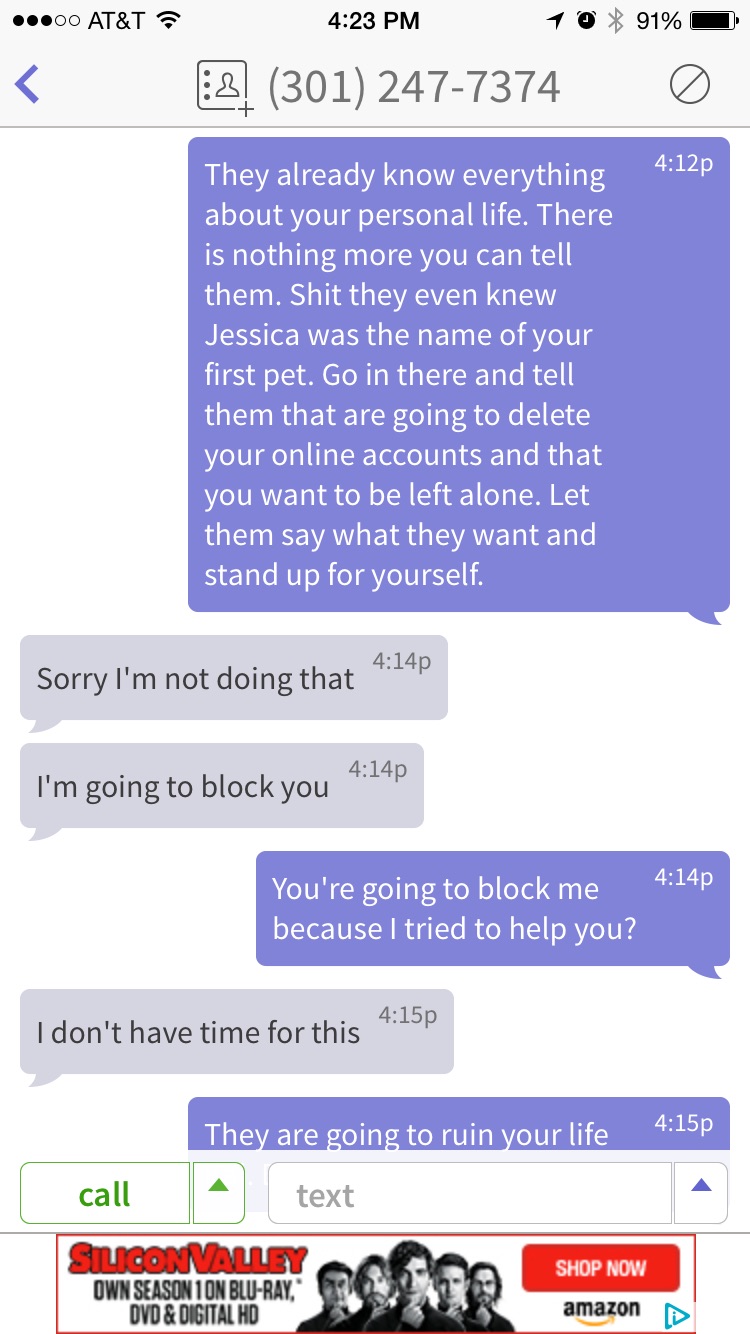This screenshot has height=1334, width=750.
Task: Go back to the conversations list
Action: coord(28,85)
